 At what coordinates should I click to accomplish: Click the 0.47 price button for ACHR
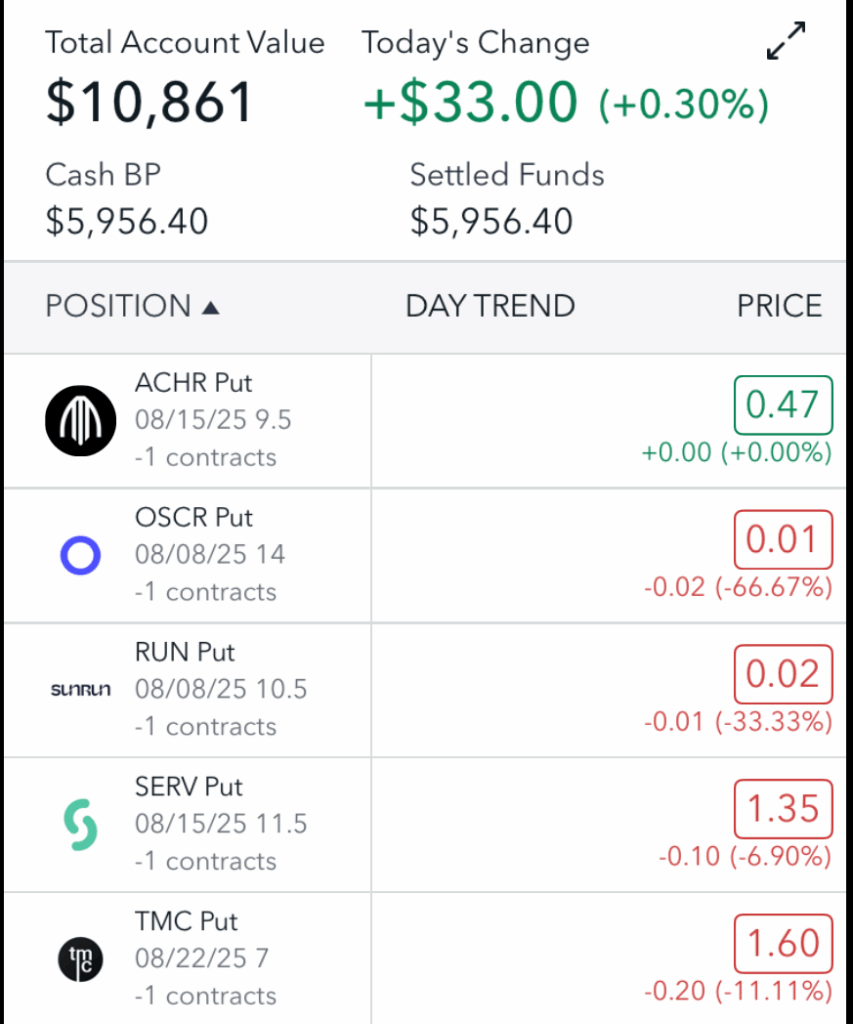[x=783, y=405]
